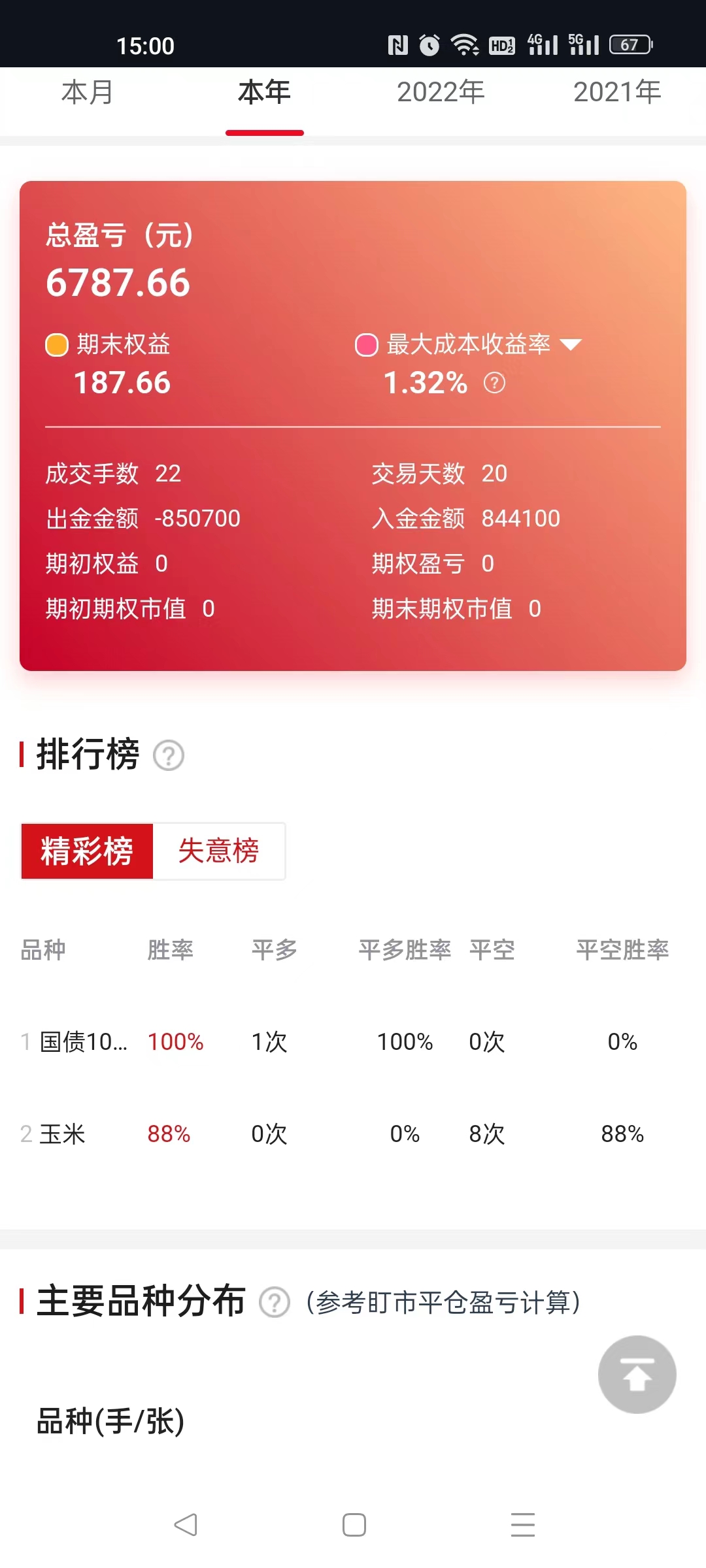Open recent apps from navigation bar

point(522,1525)
